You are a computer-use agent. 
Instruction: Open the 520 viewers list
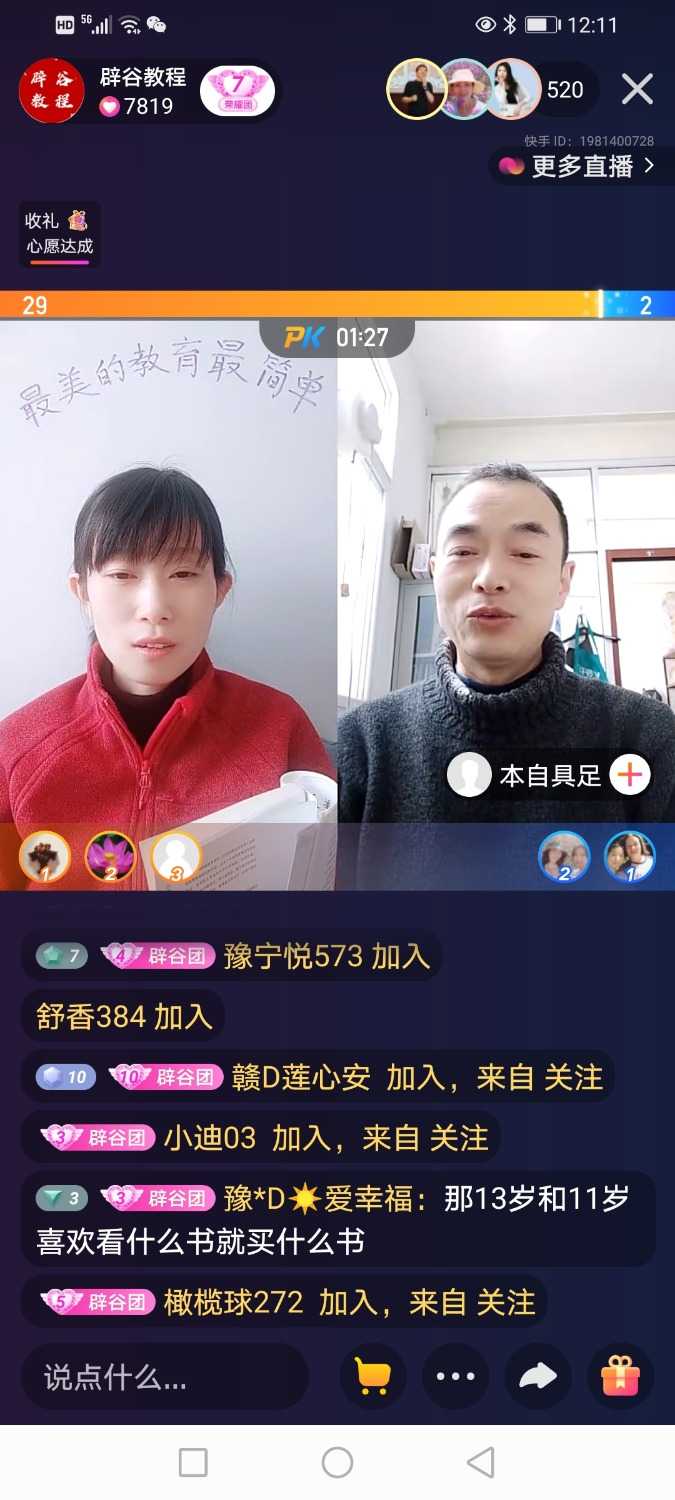click(x=564, y=90)
